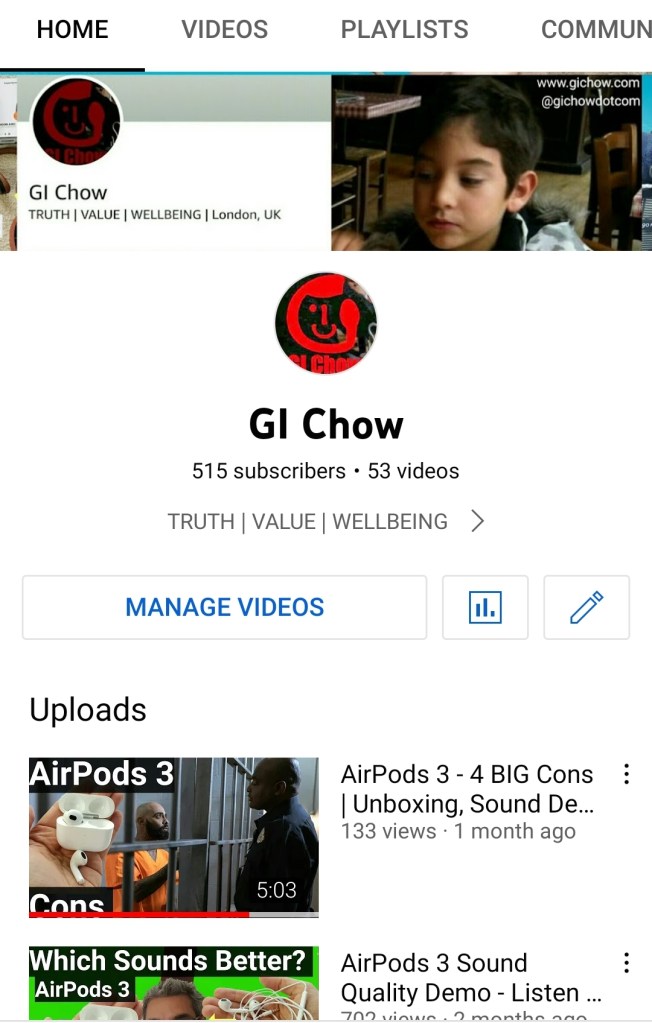Tap the Manage Videos button
This screenshot has width=652, height=1023.
[224, 607]
